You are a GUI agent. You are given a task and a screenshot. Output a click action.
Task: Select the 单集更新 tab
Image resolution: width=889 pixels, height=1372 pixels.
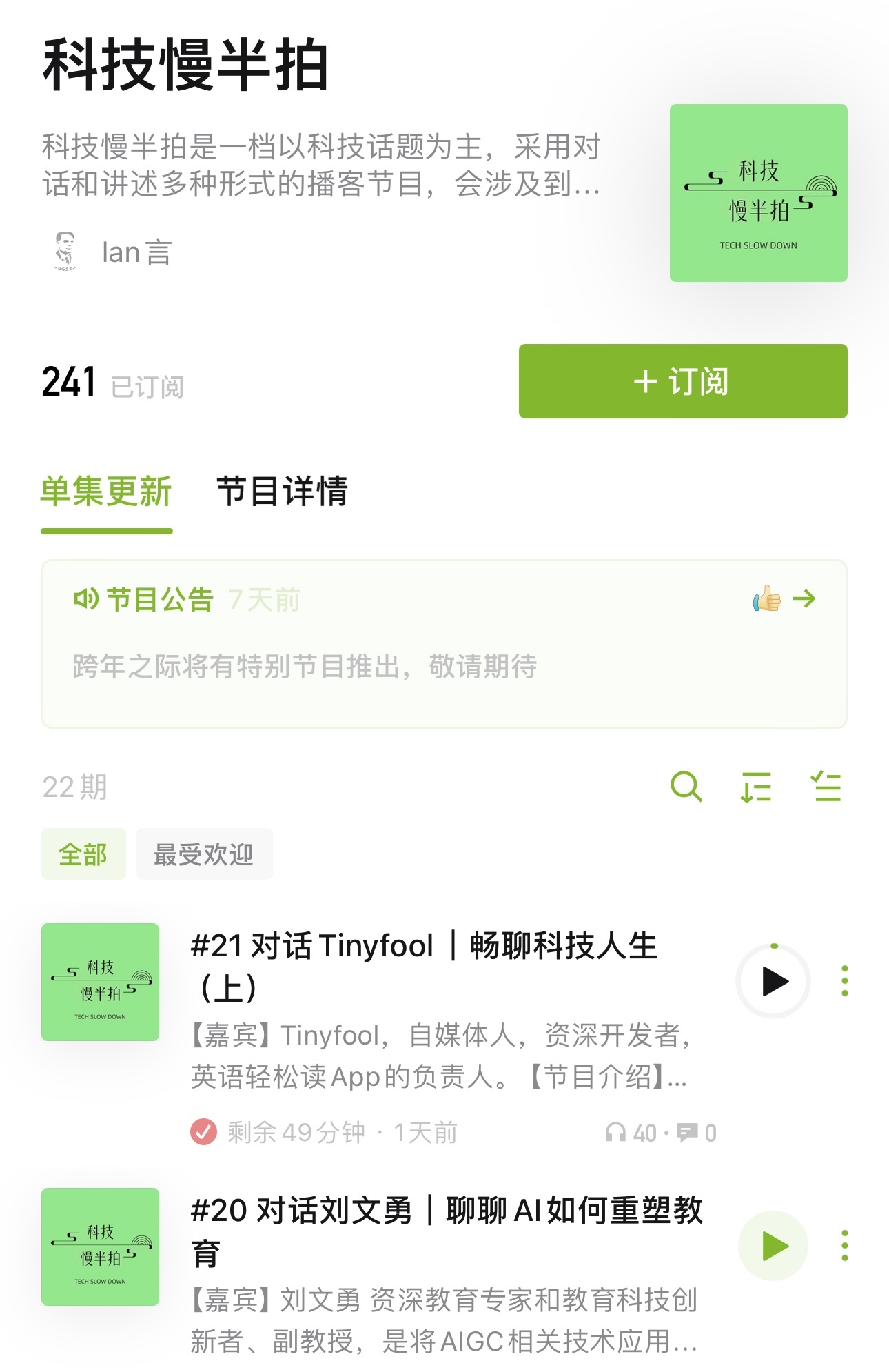click(x=106, y=492)
